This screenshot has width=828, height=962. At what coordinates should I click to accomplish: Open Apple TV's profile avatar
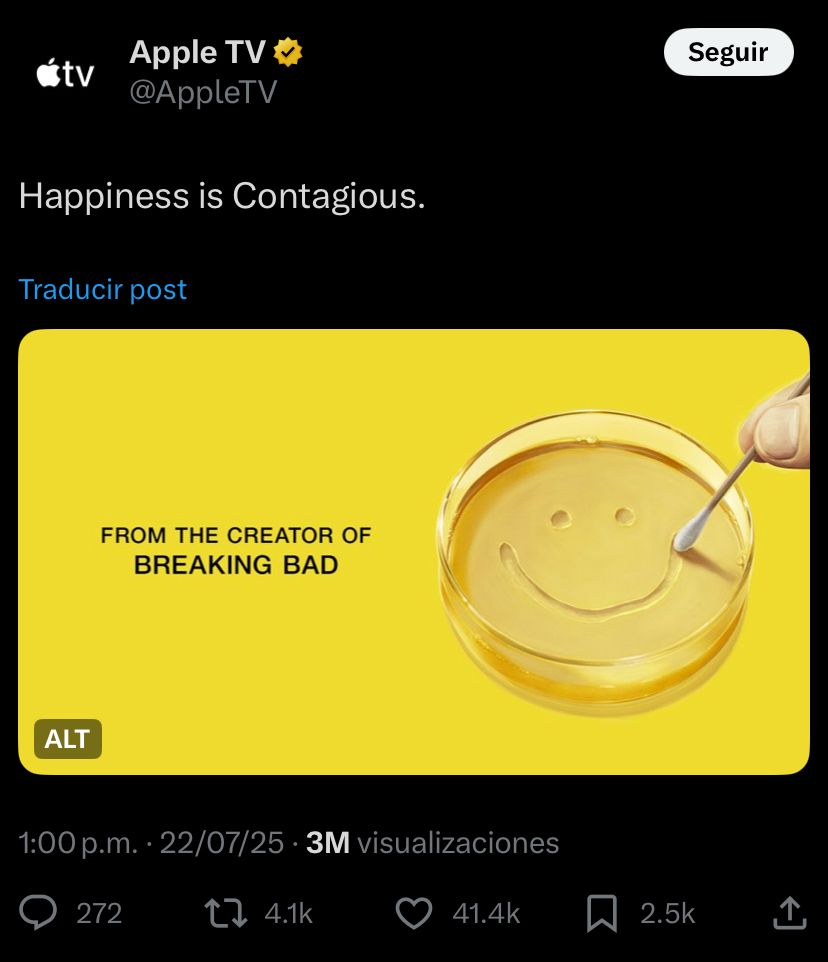point(65,74)
